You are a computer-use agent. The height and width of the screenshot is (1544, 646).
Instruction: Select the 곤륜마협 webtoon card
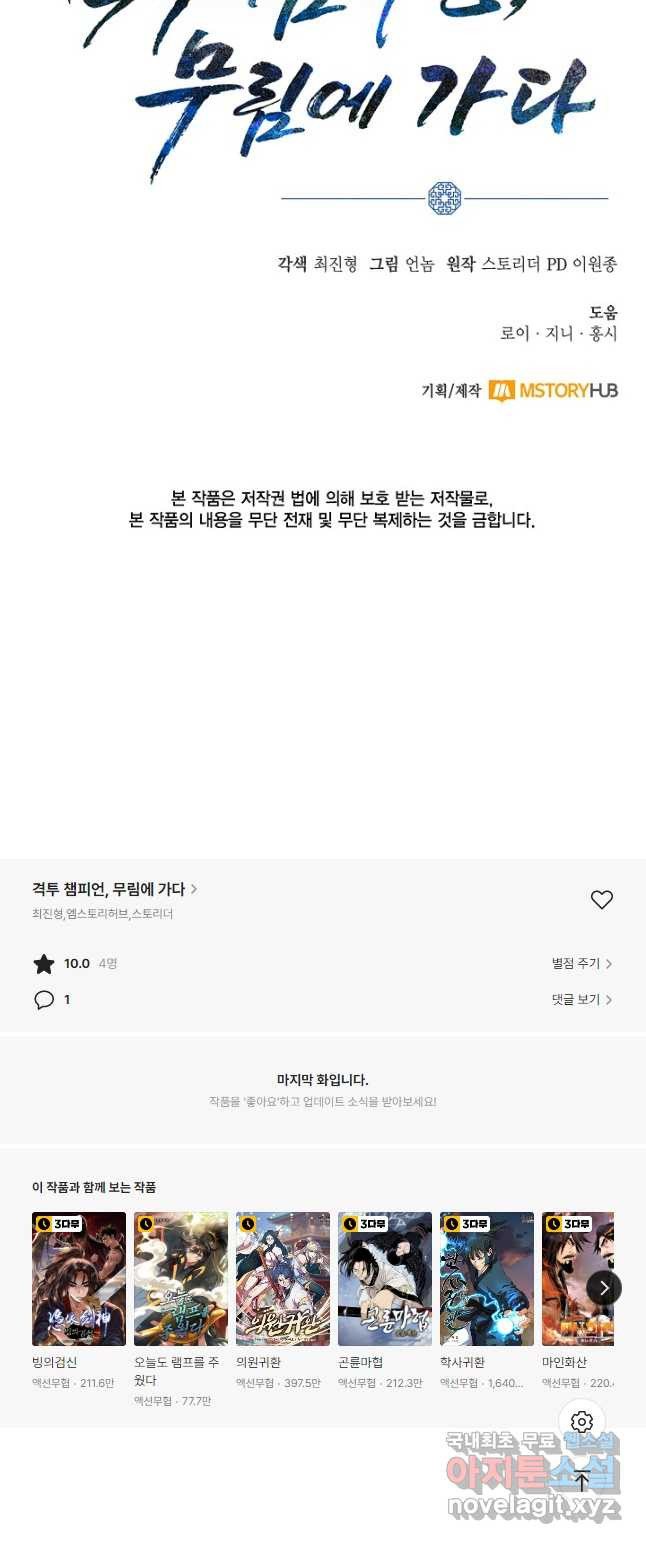385,1279
